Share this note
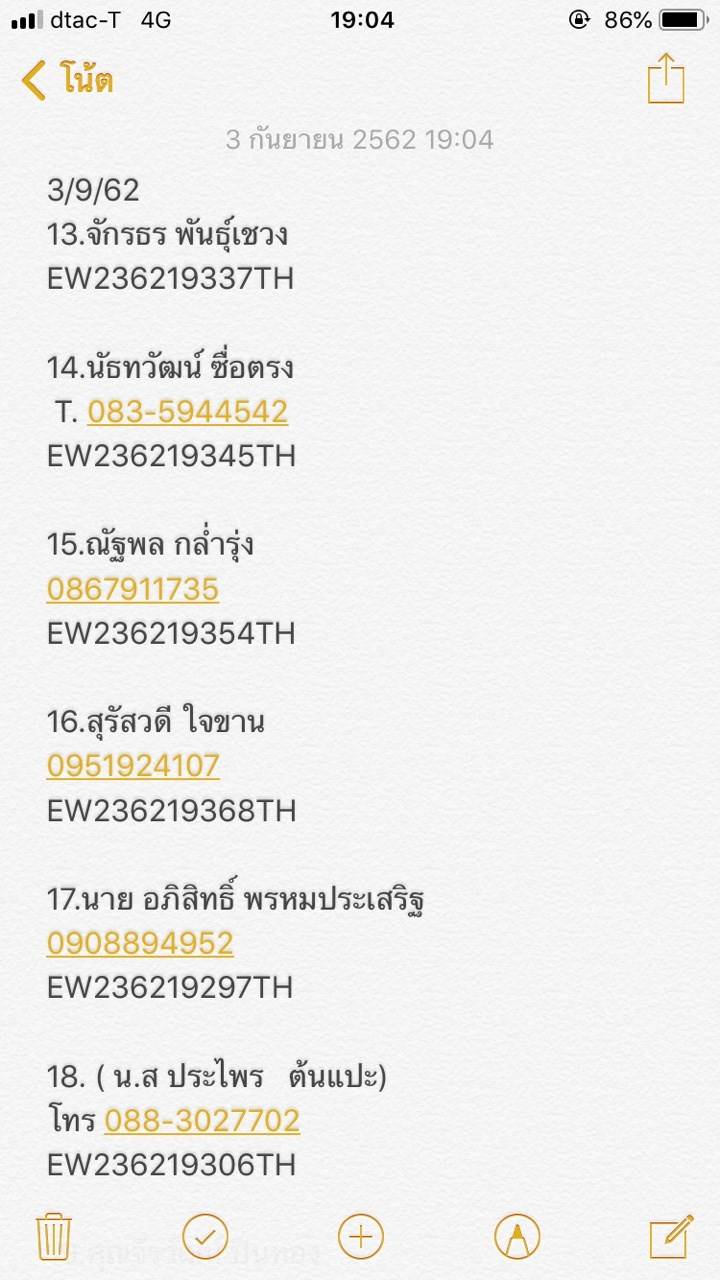This screenshot has height=1280, width=720. pyautogui.click(x=666, y=78)
